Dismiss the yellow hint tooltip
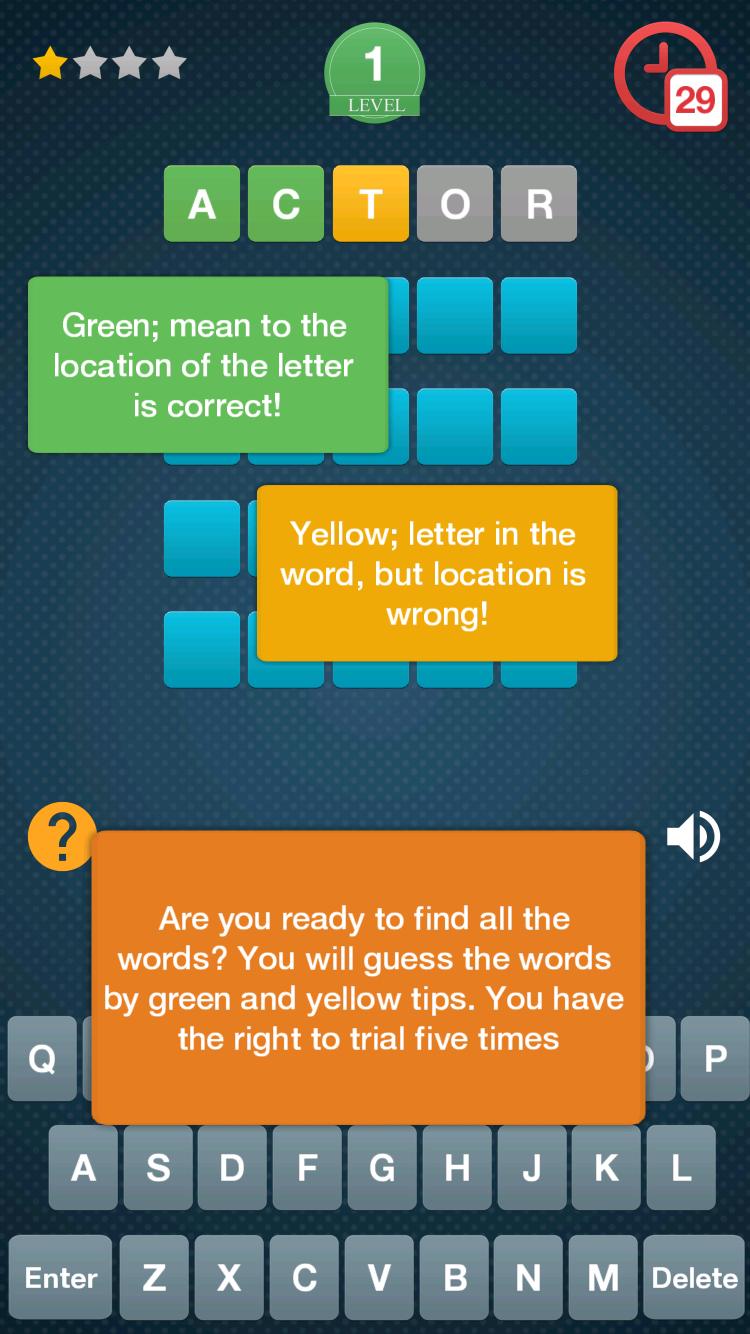This screenshot has height=1334, width=750. click(436, 574)
